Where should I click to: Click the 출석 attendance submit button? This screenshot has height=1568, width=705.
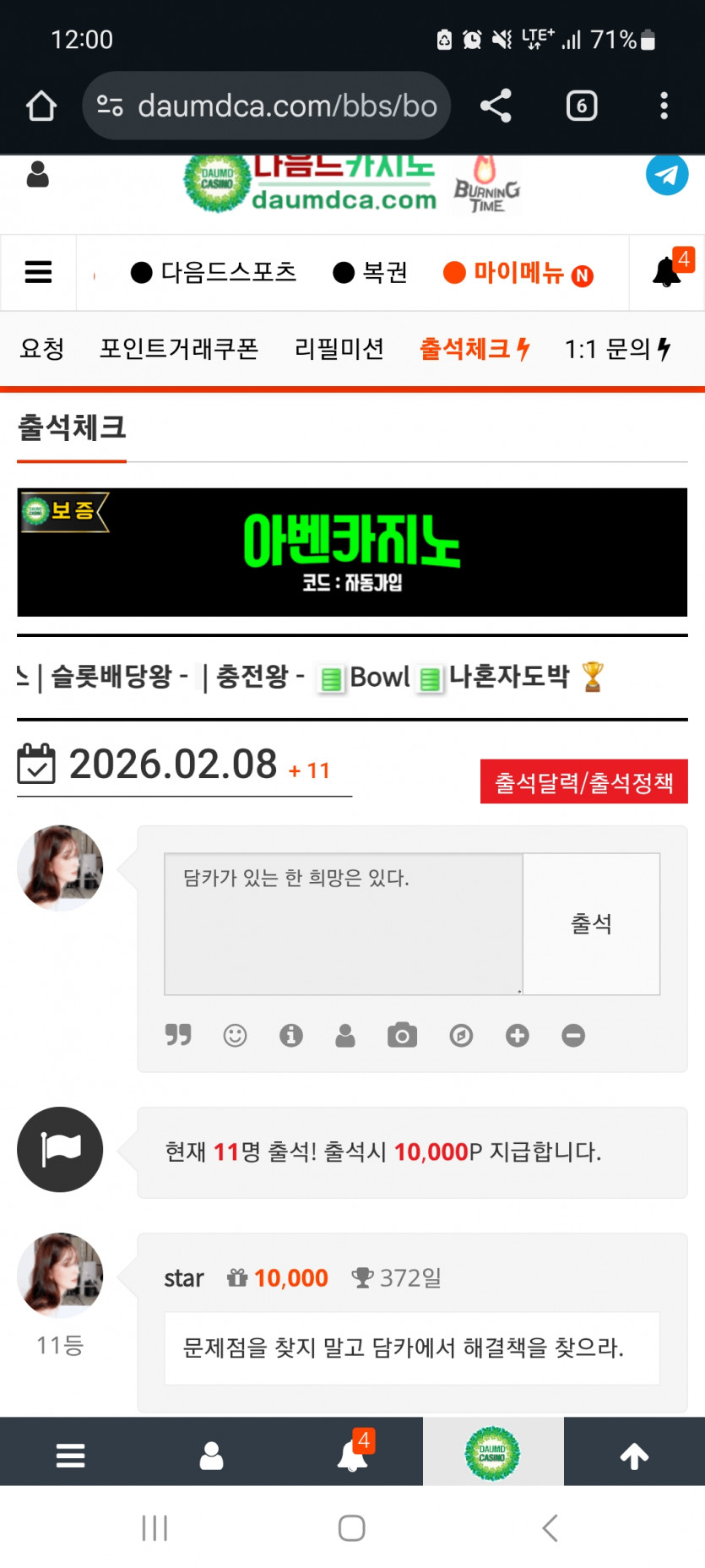tap(590, 923)
